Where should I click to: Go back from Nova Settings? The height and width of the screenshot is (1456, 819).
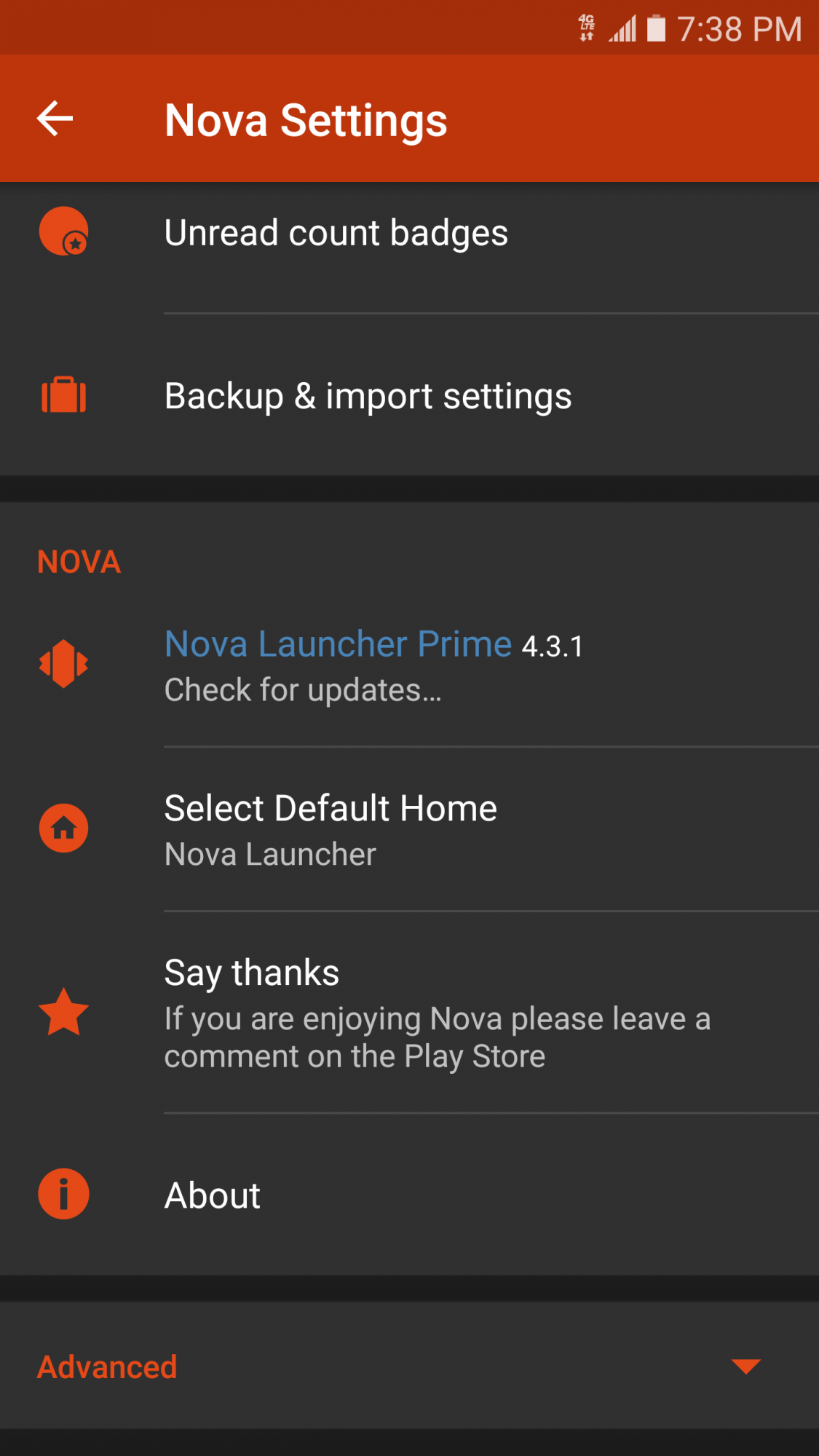click(x=55, y=119)
